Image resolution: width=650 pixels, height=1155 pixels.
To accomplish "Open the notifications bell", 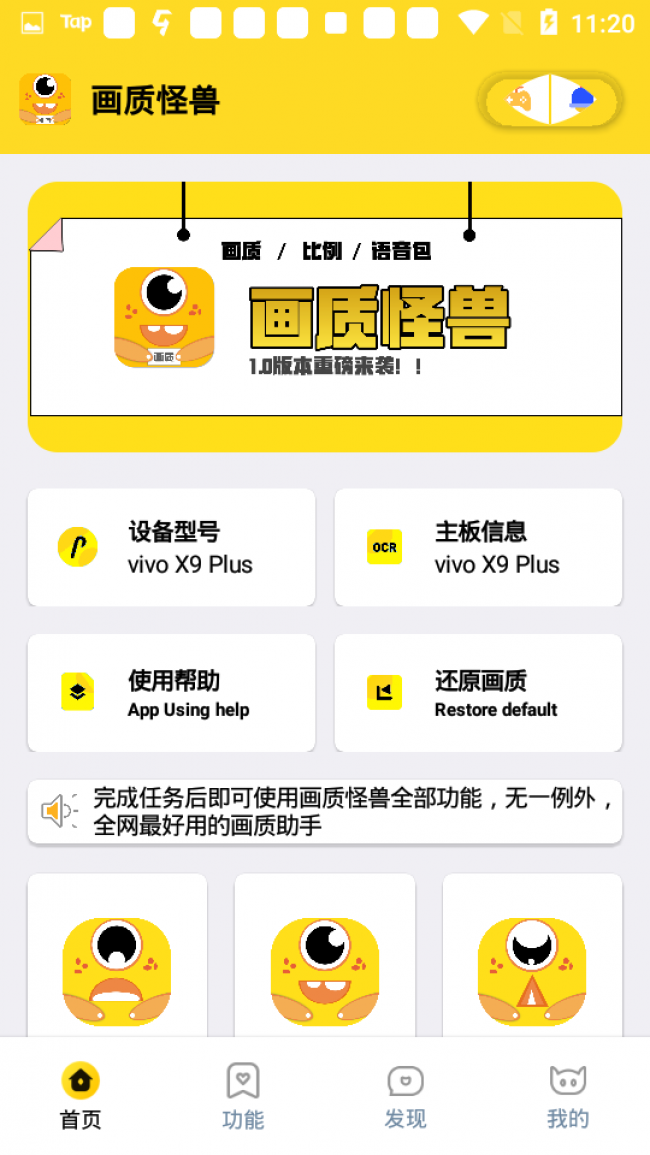I will 582,100.
